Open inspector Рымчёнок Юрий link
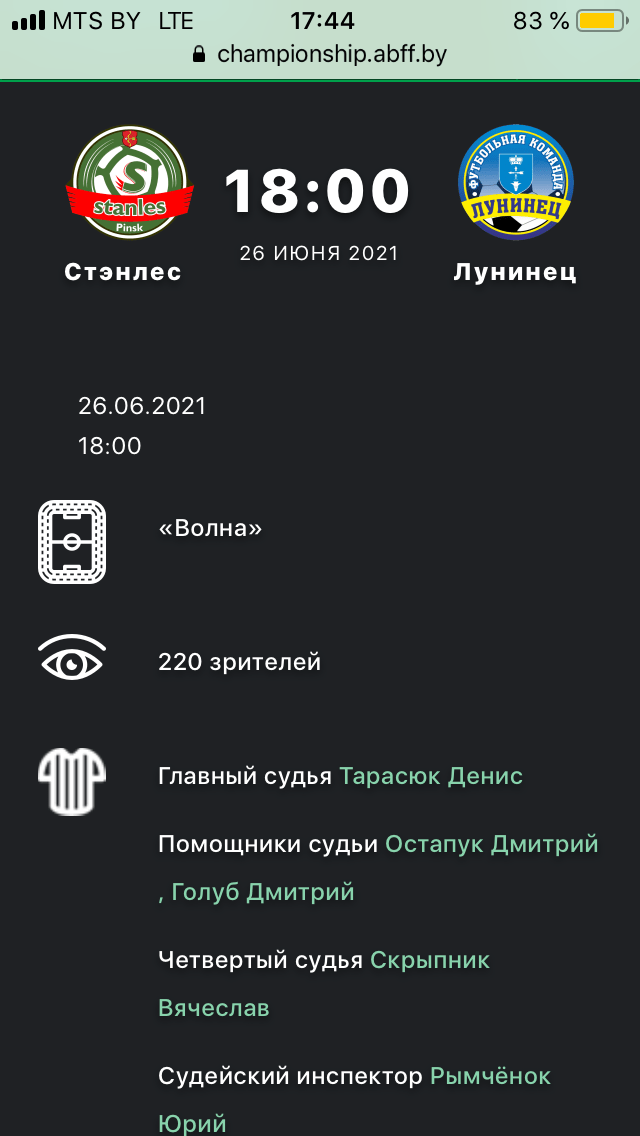This screenshot has height=1136, width=640. point(490,1076)
